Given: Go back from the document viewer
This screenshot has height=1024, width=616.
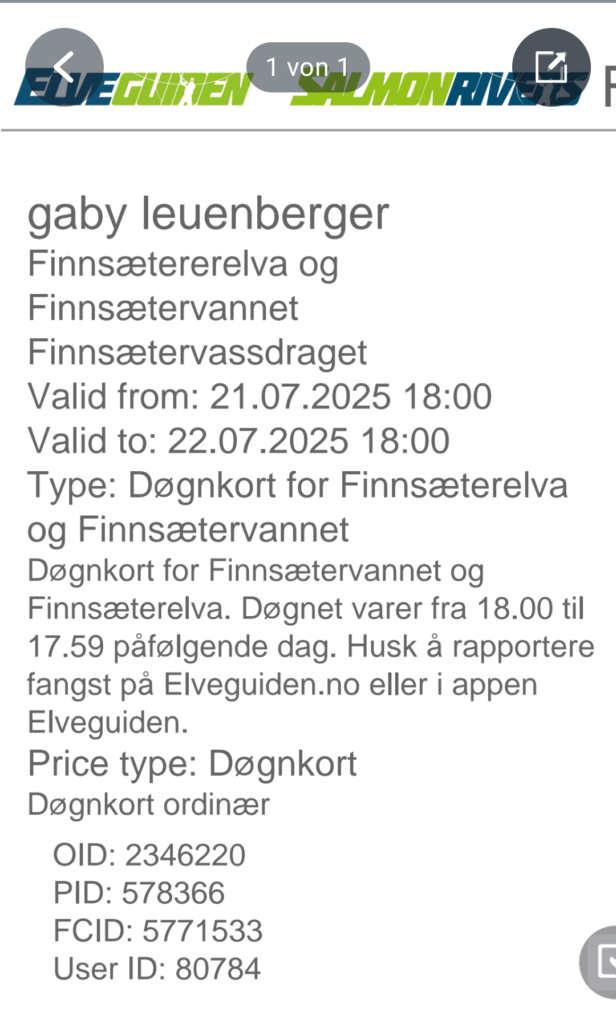Looking at the screenshot, I should pyautogui.click(x=63, y=67).
